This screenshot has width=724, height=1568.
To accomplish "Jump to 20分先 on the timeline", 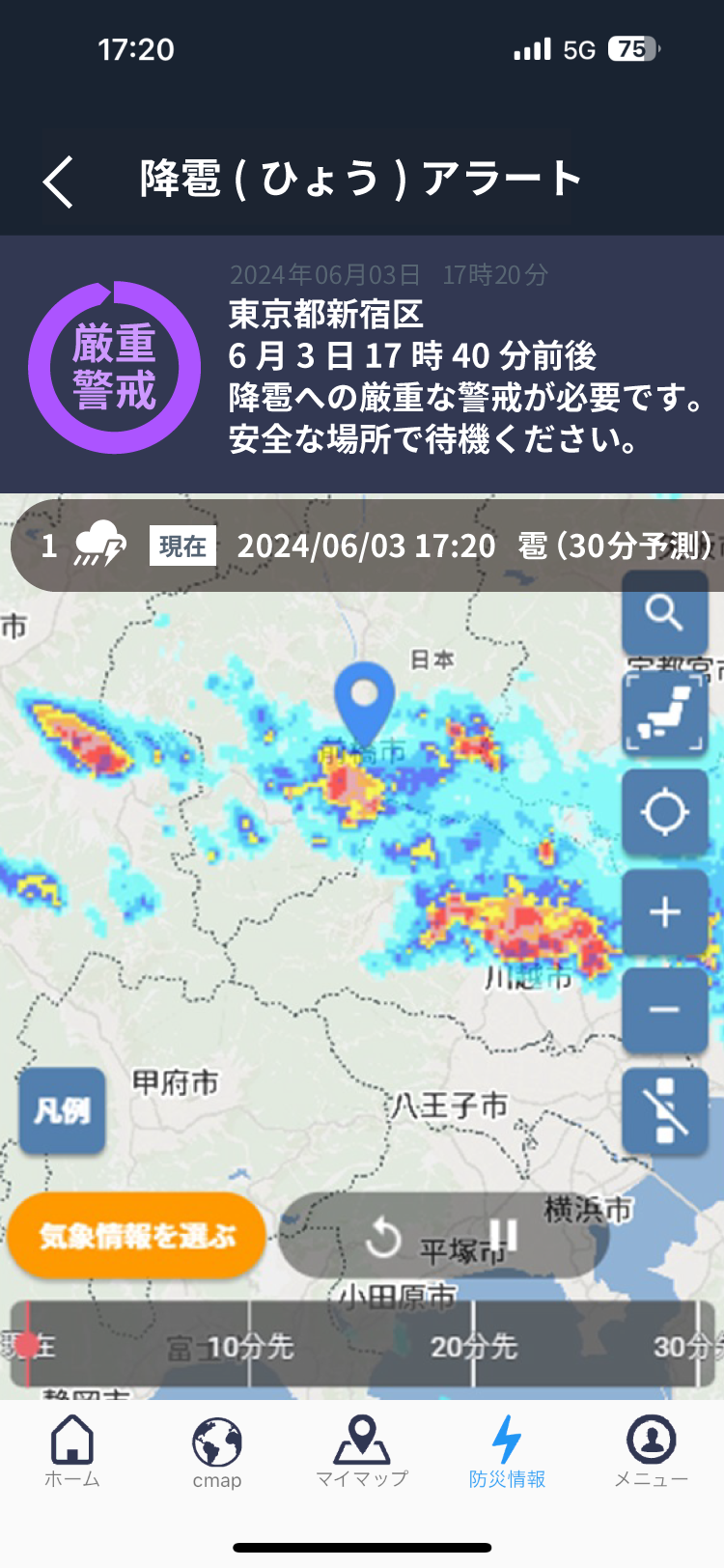I will [x=473, y=1346].
